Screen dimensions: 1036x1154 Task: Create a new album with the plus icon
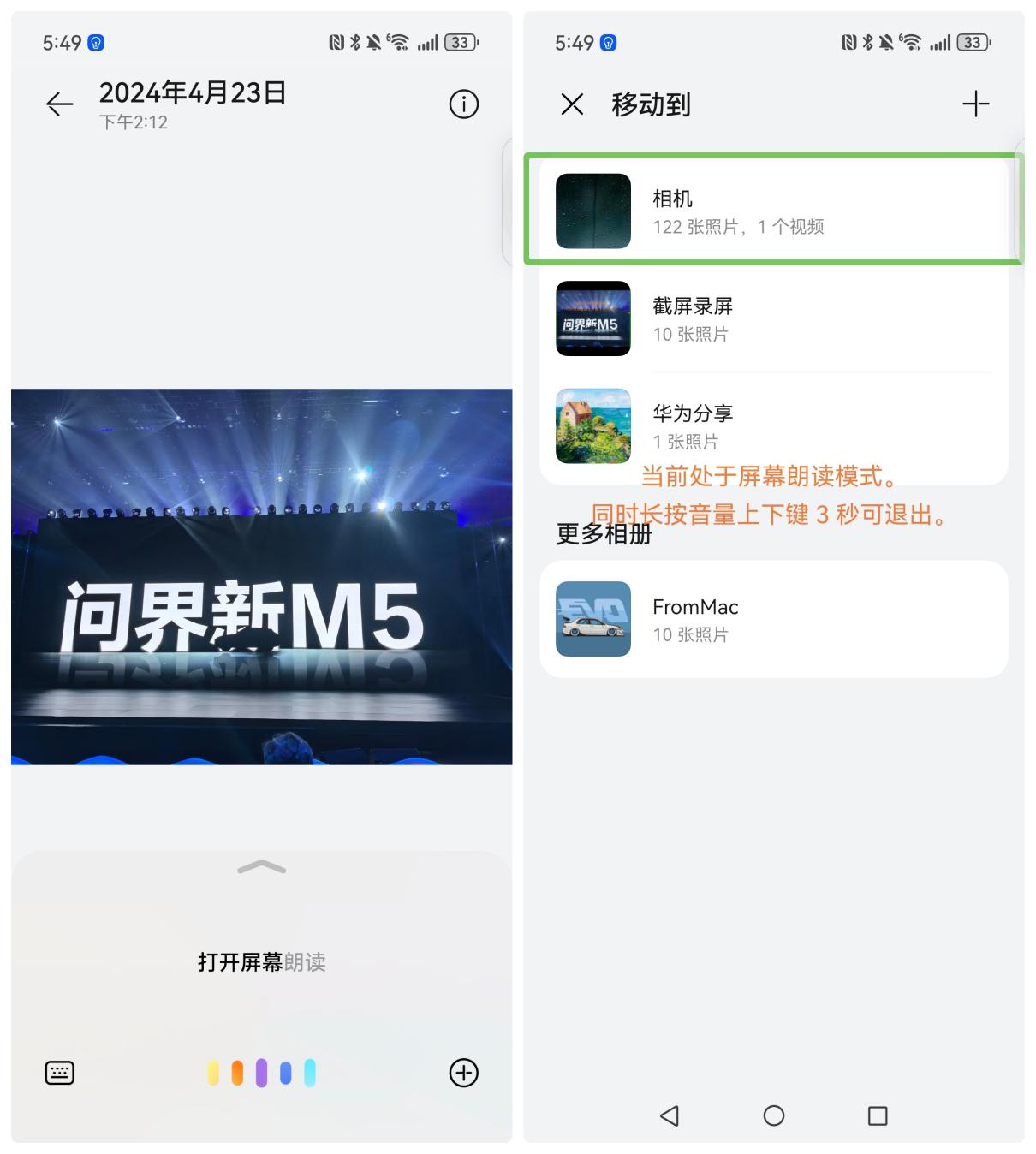click(976, 104)
